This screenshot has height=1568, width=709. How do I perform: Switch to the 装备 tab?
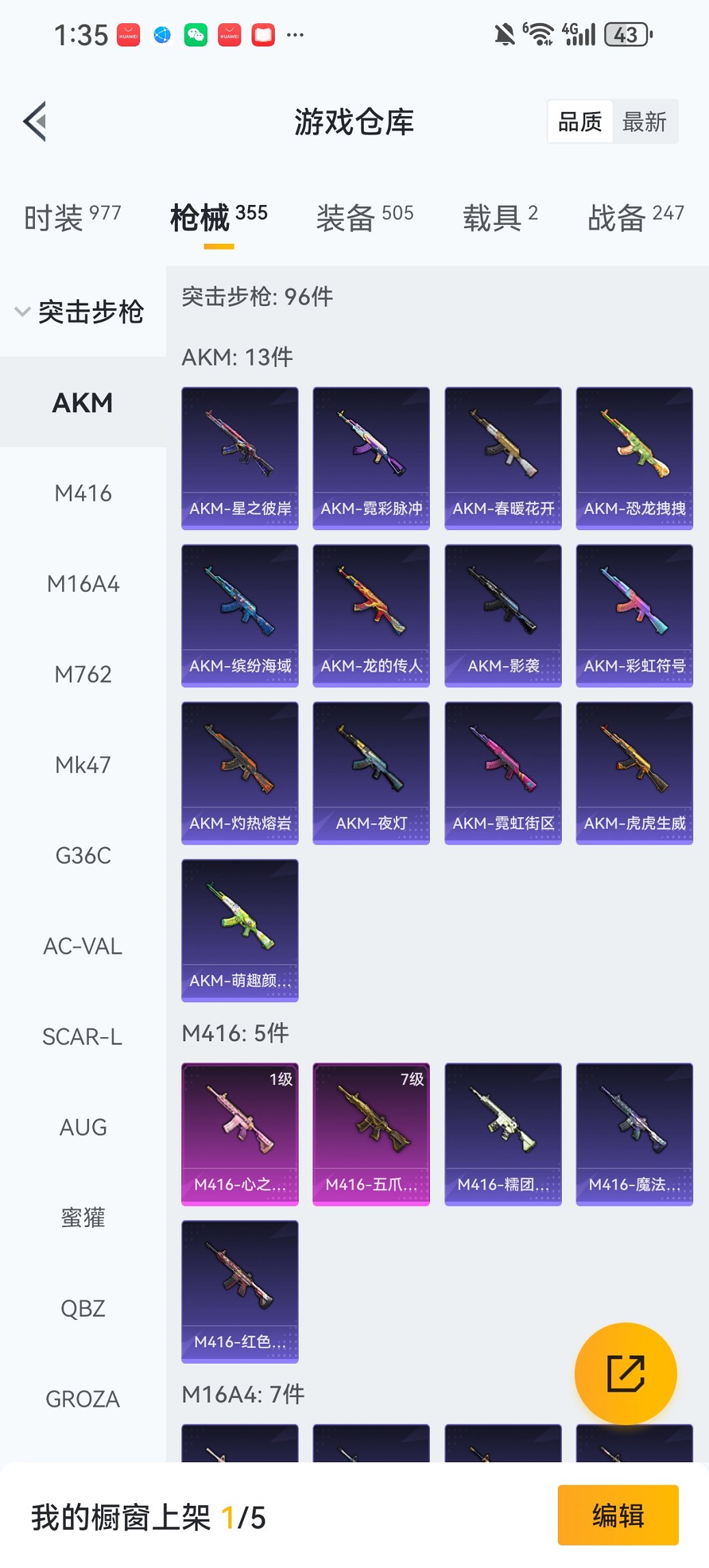tap(364, 217)
